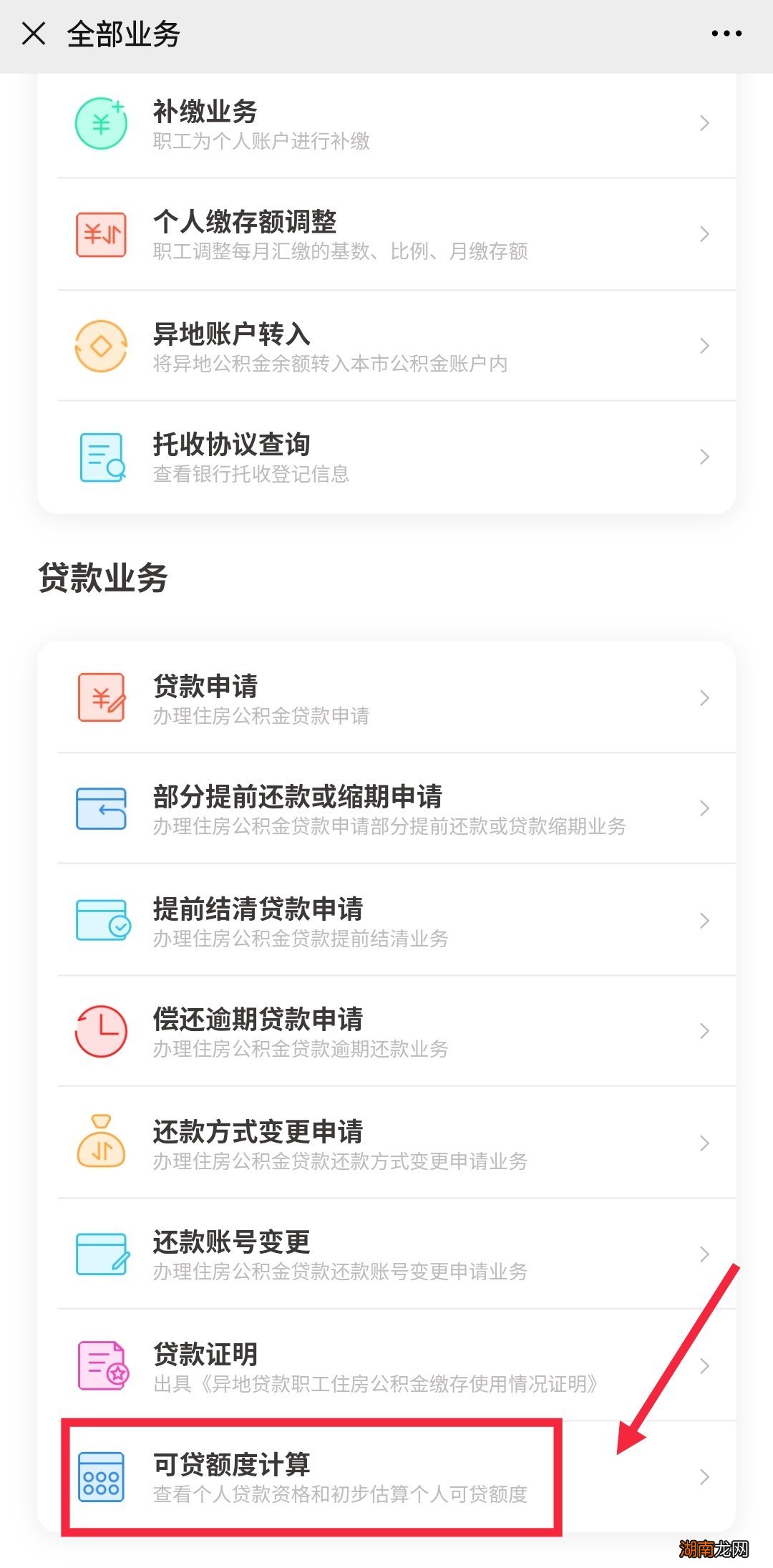Screen dimensions: 773x1568
Task: Click the 异地账户转入 transfer icon
Action: click(100, 345)
